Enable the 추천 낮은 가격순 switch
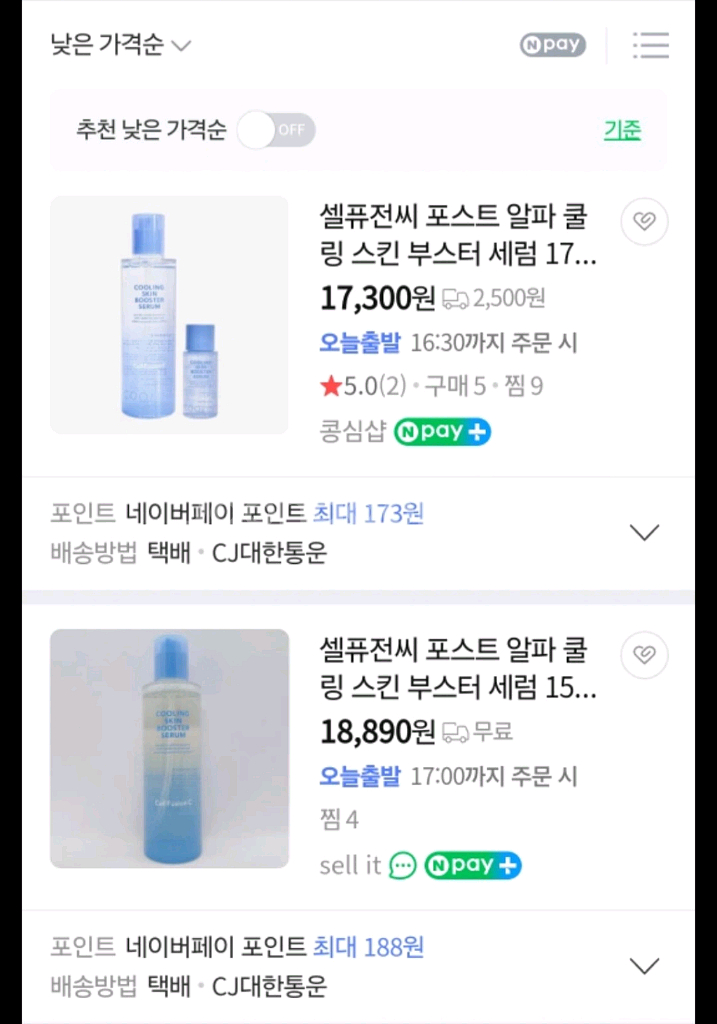Image resolution: width=717 pixels, height=1024 pixels. point(276,130)
